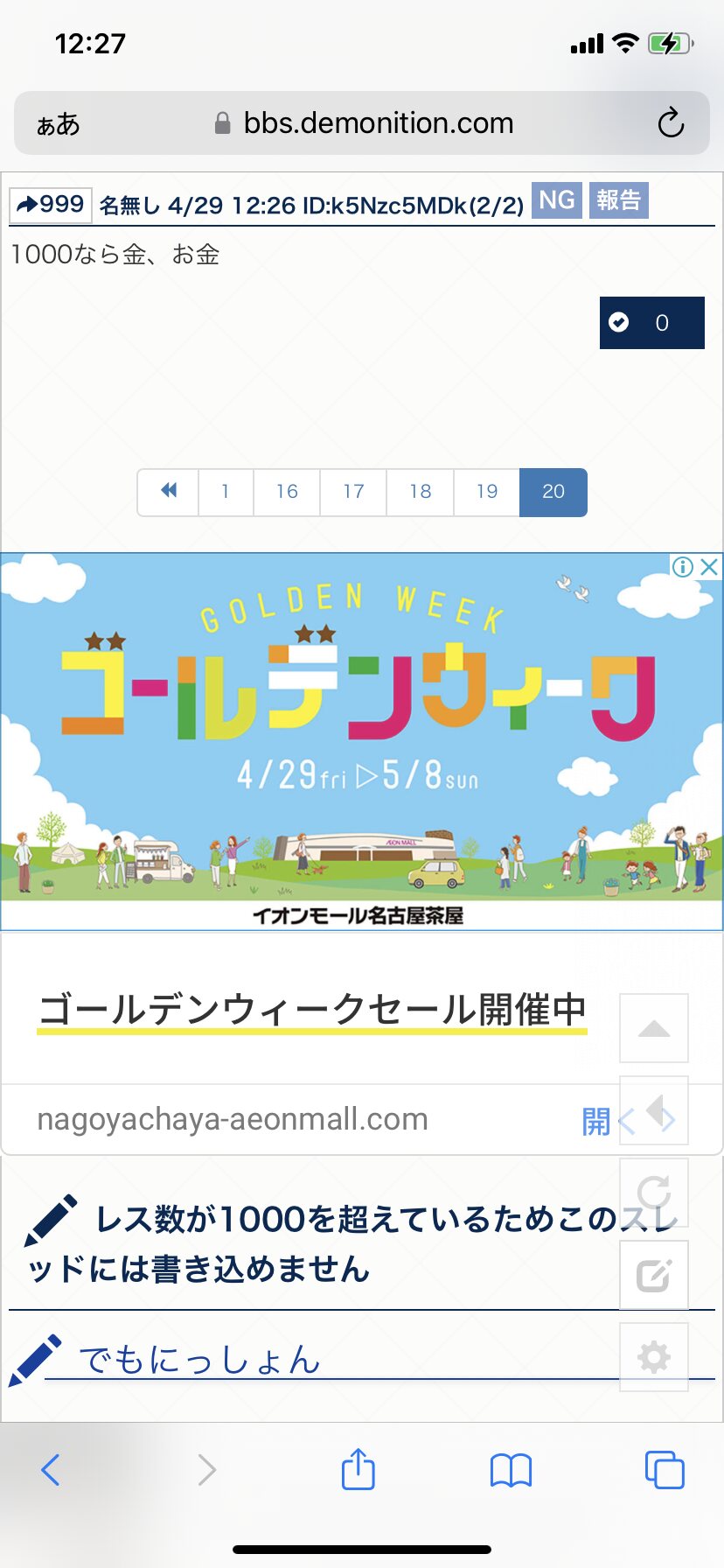This screenshot has height=1568, width=724.
Task: Go to page 18
Action: pyautogui.click(x=421, y=492)
